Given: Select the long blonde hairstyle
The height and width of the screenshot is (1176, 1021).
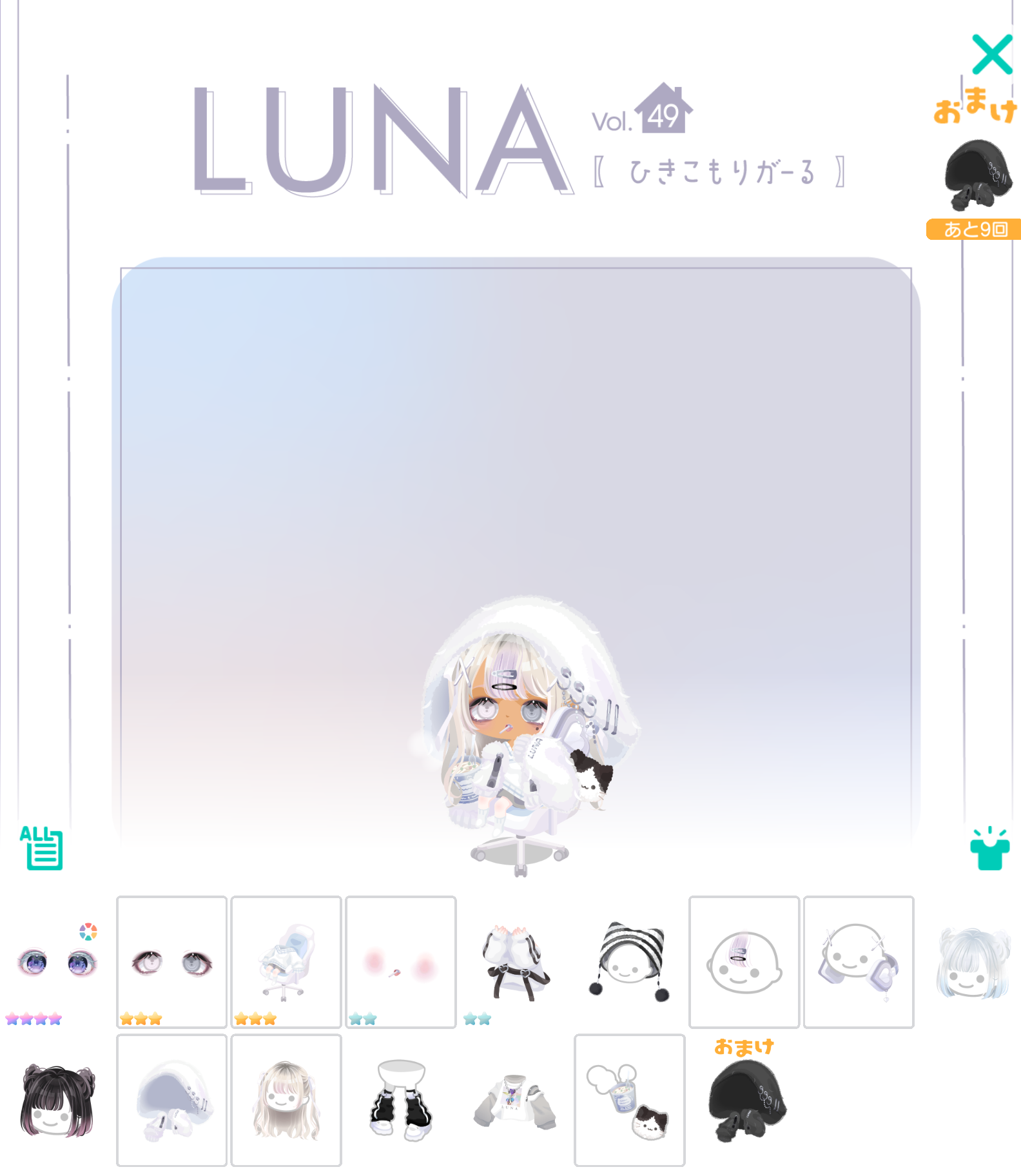Looking at the screenshot, I should coord(286,1100).
